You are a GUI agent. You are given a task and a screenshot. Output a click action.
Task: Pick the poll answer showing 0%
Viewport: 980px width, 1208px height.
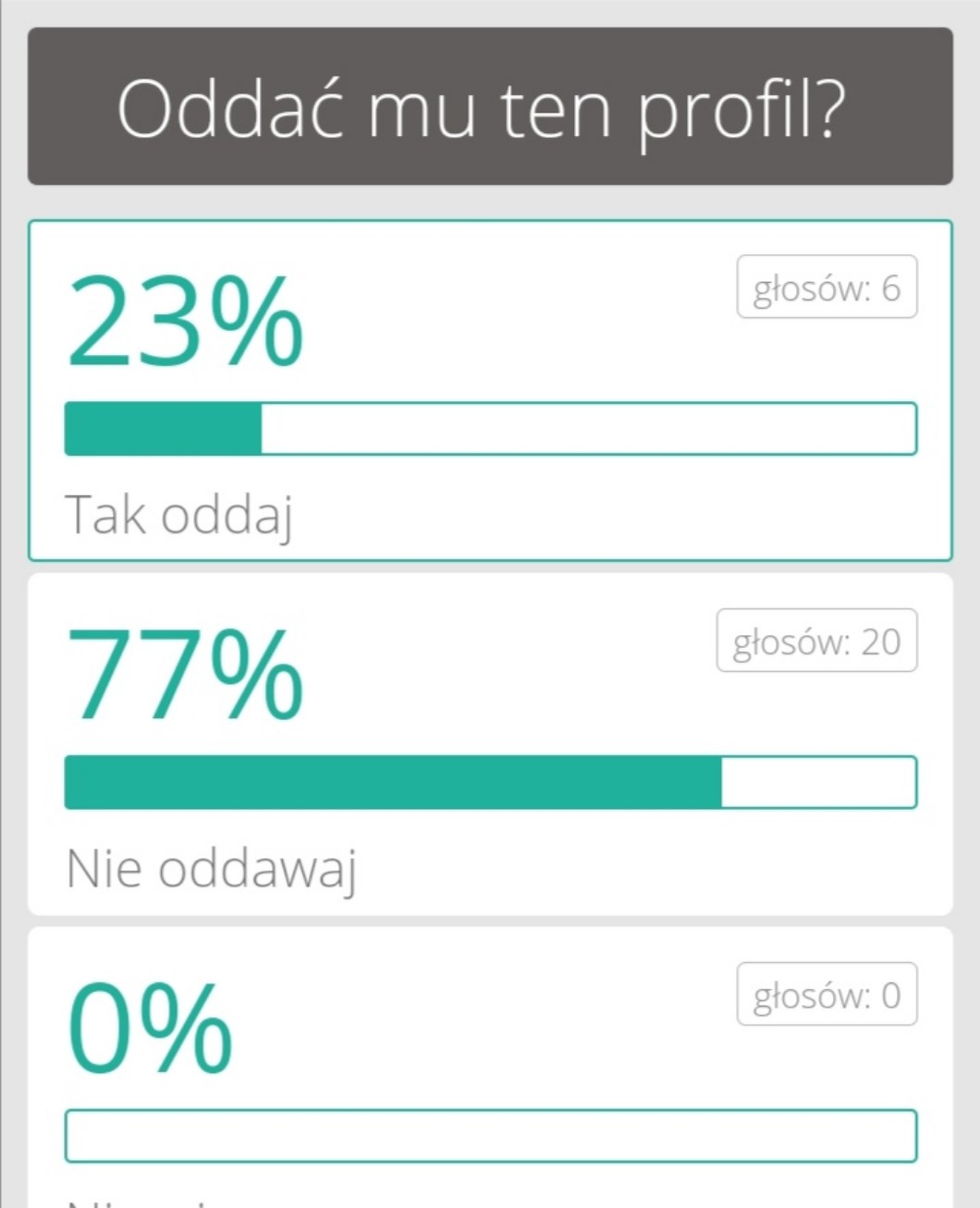[x=490, y=1072]
